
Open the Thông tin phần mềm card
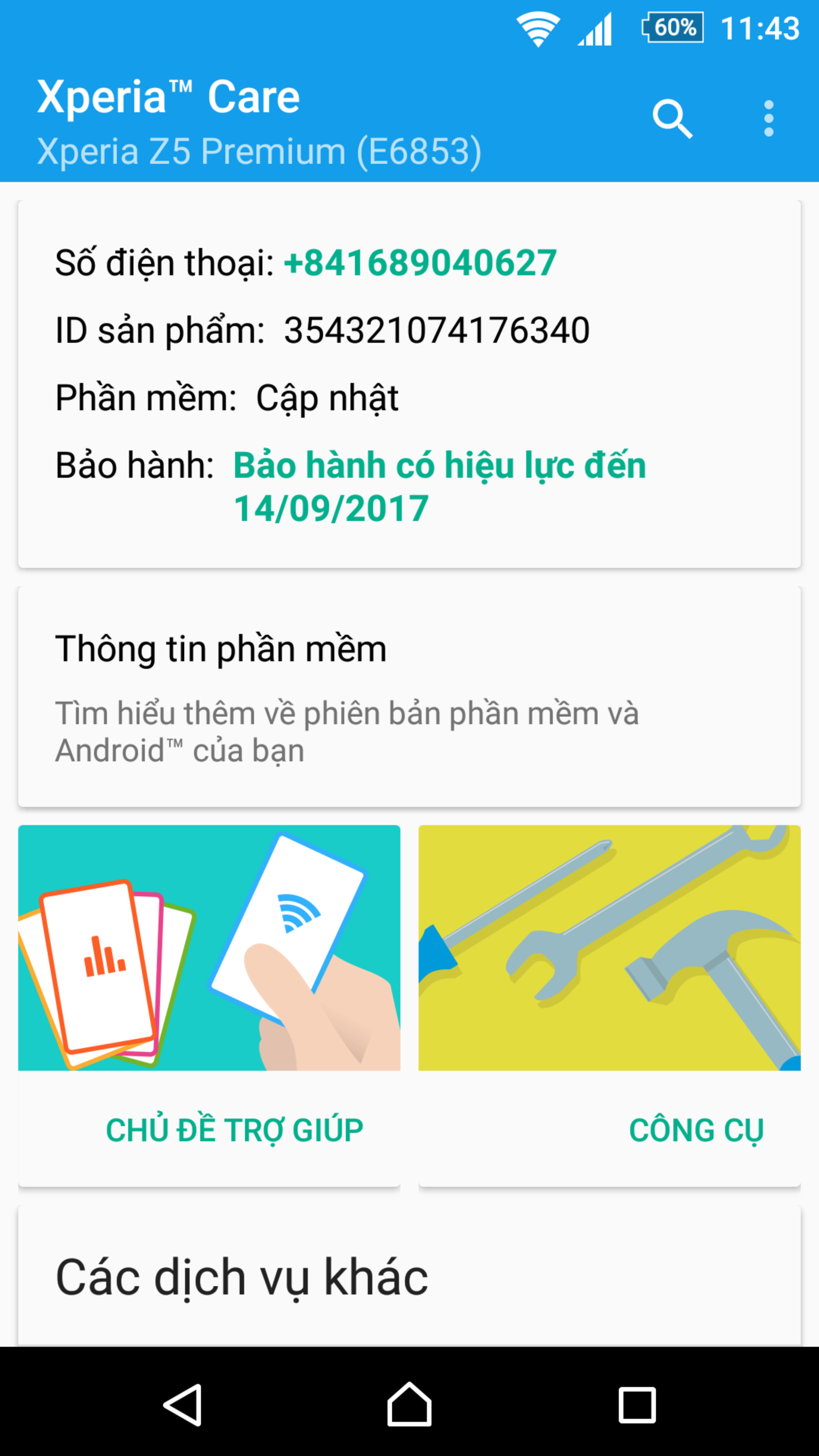tap(409, 697)
